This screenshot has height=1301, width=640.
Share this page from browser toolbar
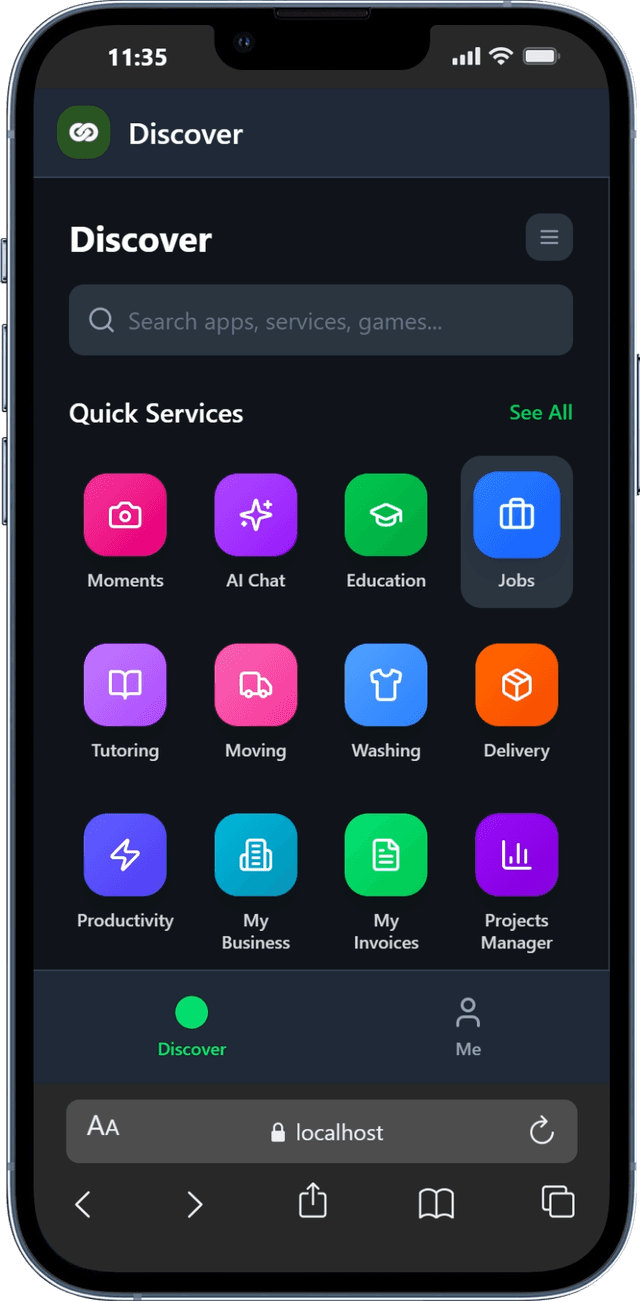pyautogui.click(x=313, y=1201)
